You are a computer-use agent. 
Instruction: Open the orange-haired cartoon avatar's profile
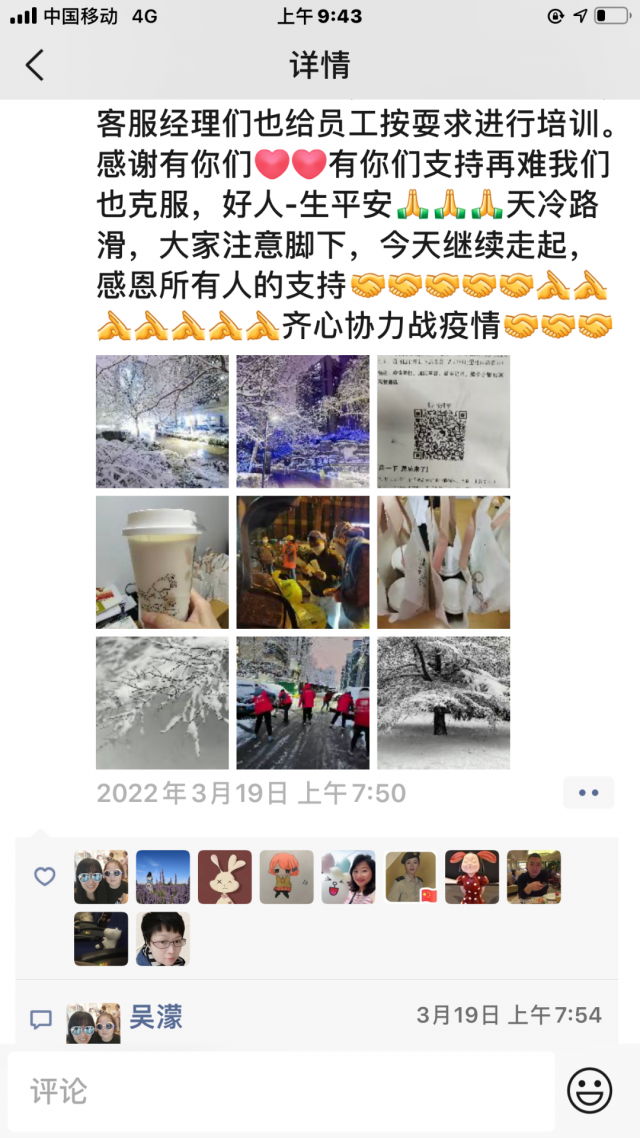pos(287,877)
